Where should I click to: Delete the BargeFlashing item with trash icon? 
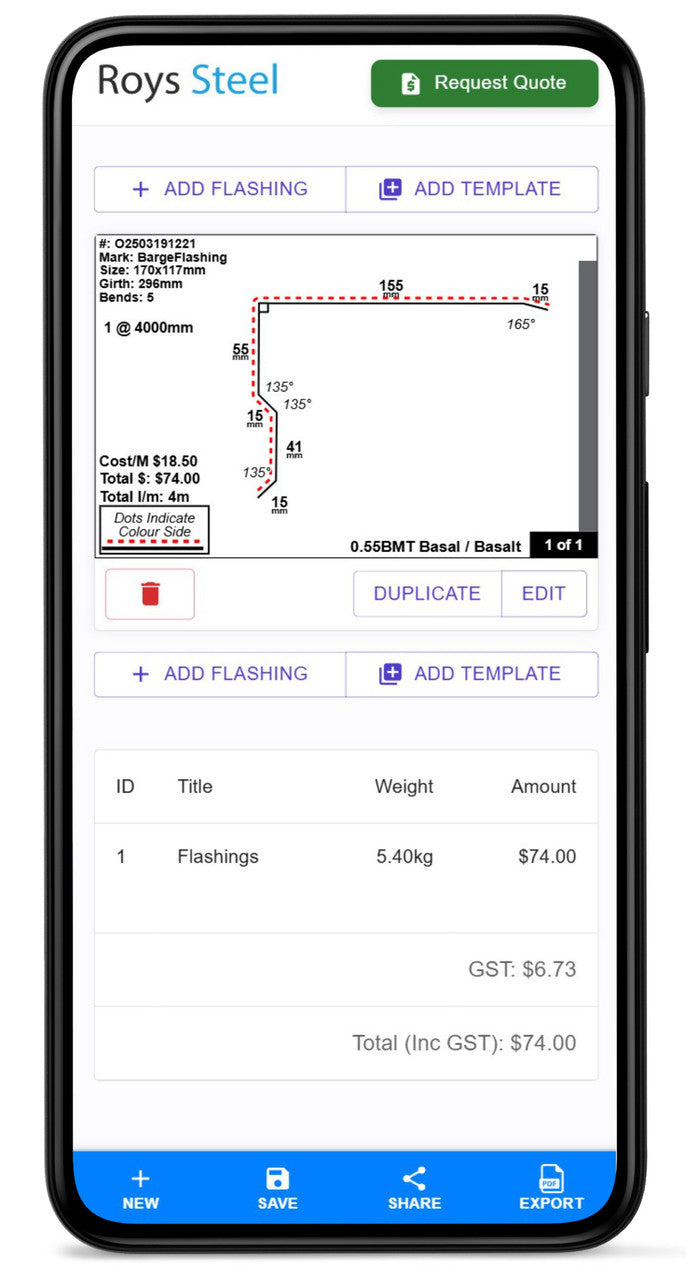[x=150, y=594]
